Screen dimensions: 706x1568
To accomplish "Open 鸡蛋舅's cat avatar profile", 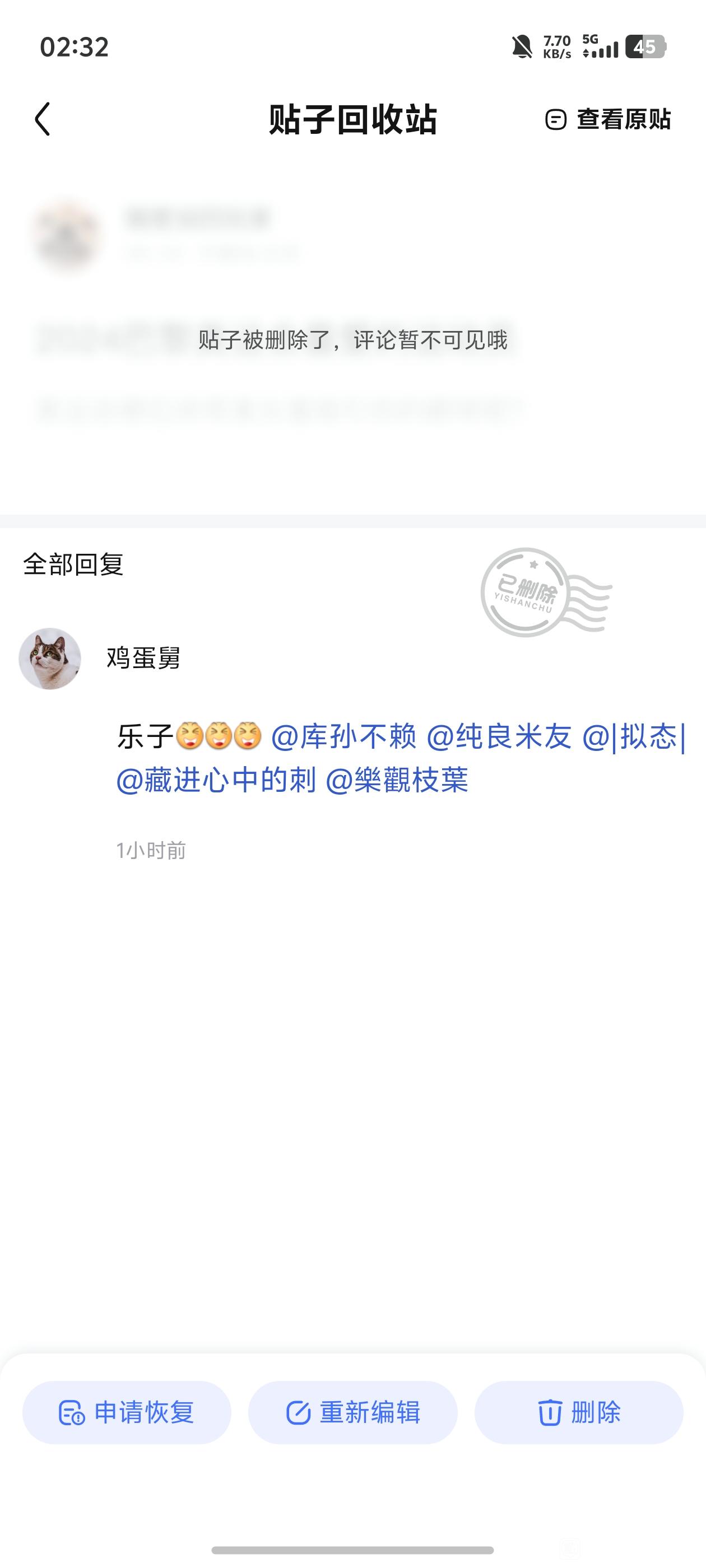I will pyautogui.click(x=50, y=659).
